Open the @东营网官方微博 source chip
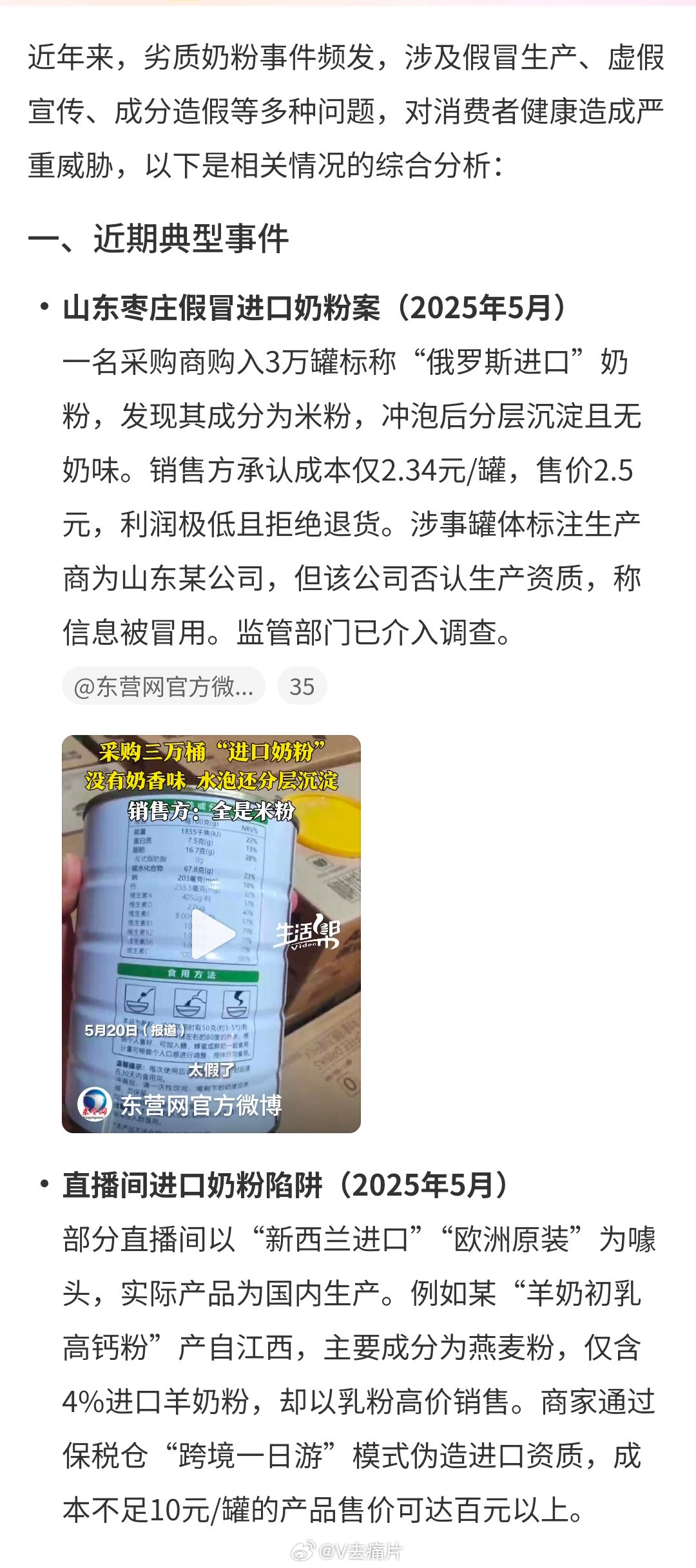This screenshot has width=696, height=1568. [x=164, y=687]
